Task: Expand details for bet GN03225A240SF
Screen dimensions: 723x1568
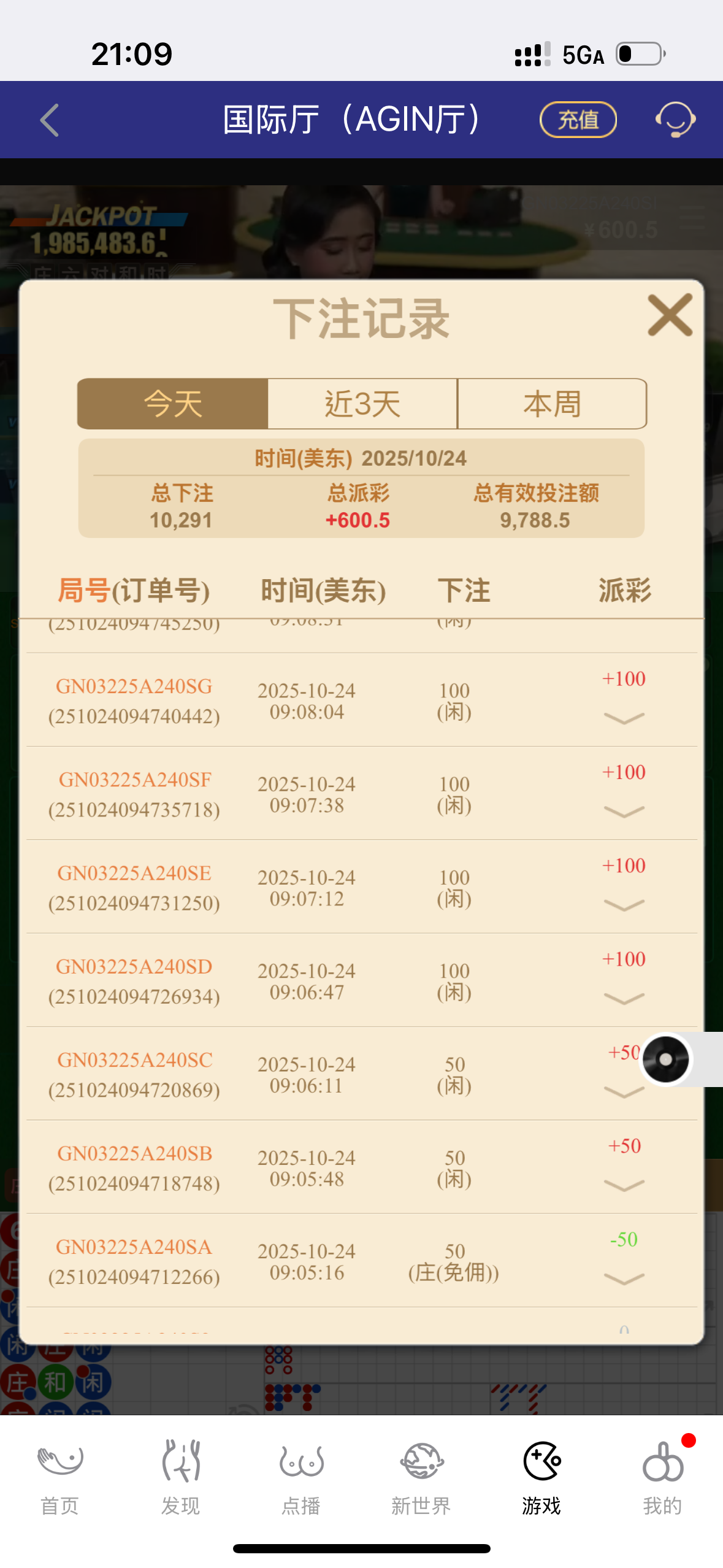Action: tap(624, 811)
